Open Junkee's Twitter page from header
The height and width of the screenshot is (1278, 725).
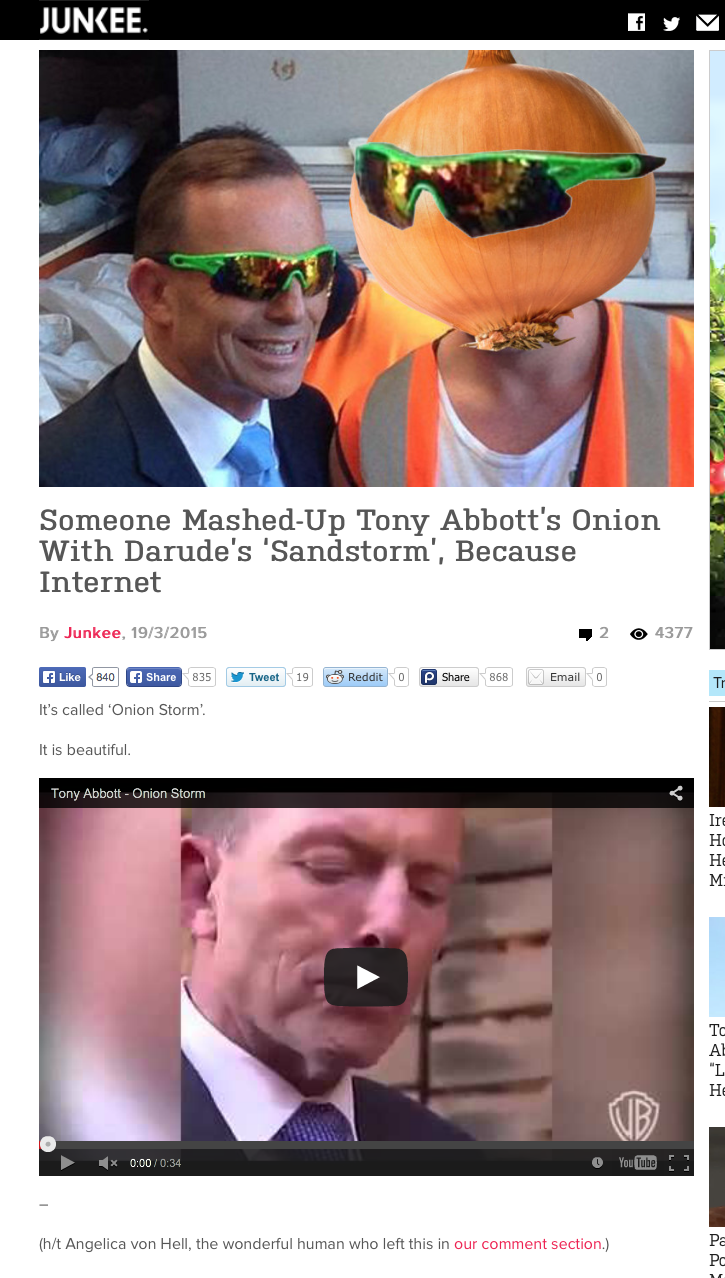pos(671,23)
